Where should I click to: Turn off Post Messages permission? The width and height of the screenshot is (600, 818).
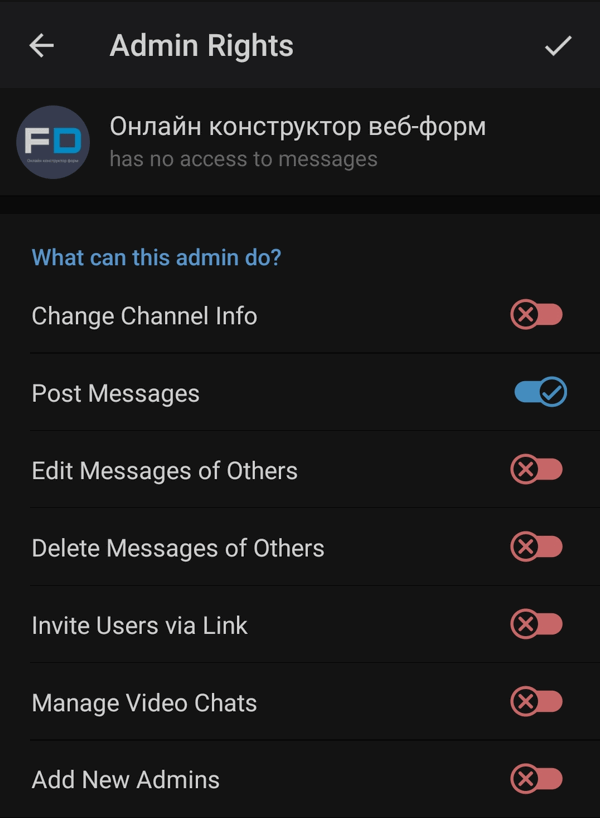[540, 393]
